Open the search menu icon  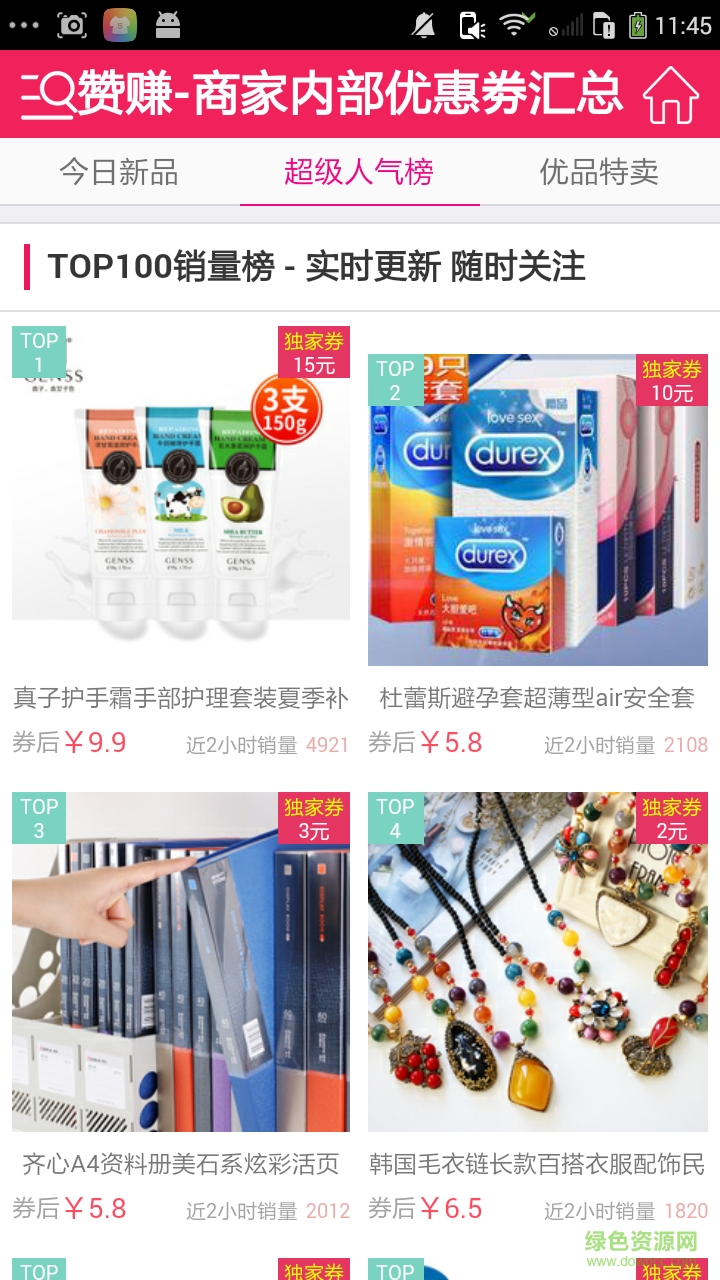pos(47,95)
